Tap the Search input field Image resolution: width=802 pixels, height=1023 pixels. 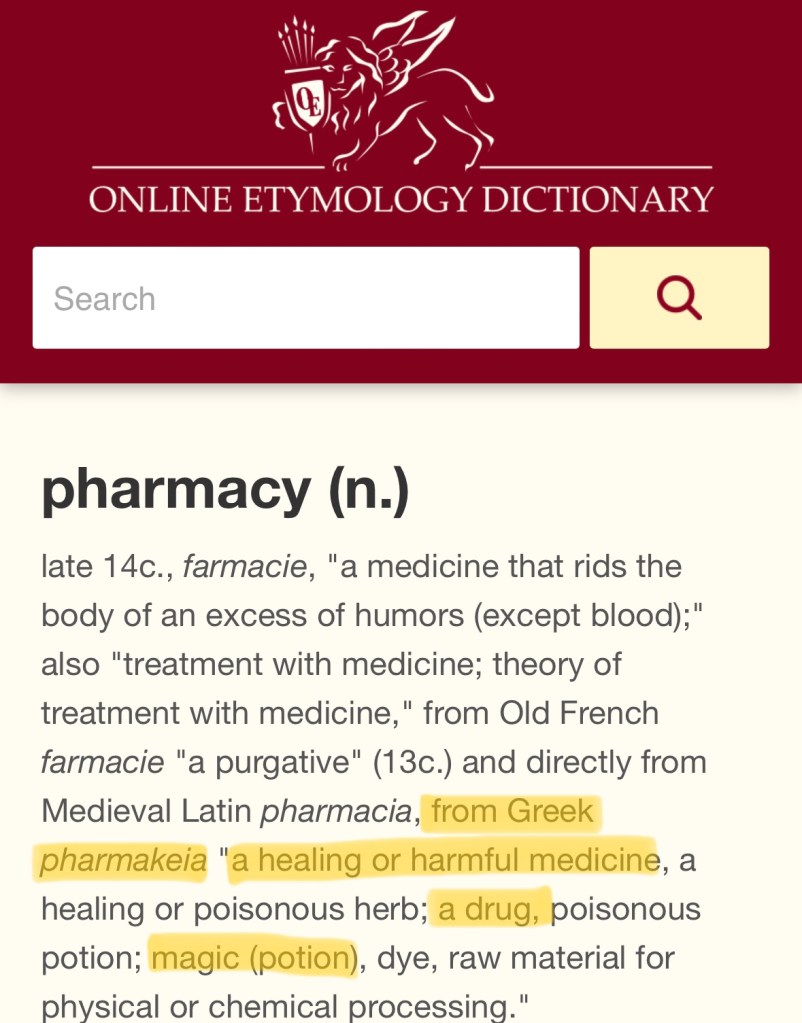pos(305,298)
